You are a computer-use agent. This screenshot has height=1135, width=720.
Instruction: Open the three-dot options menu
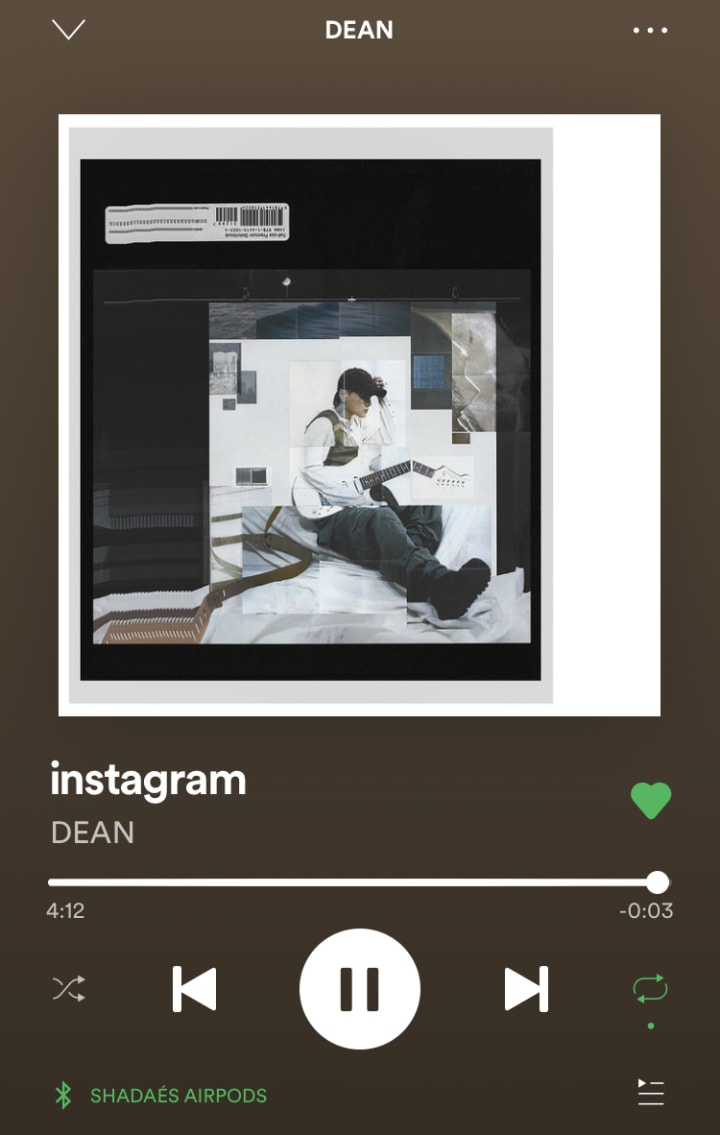click(650, 30)
